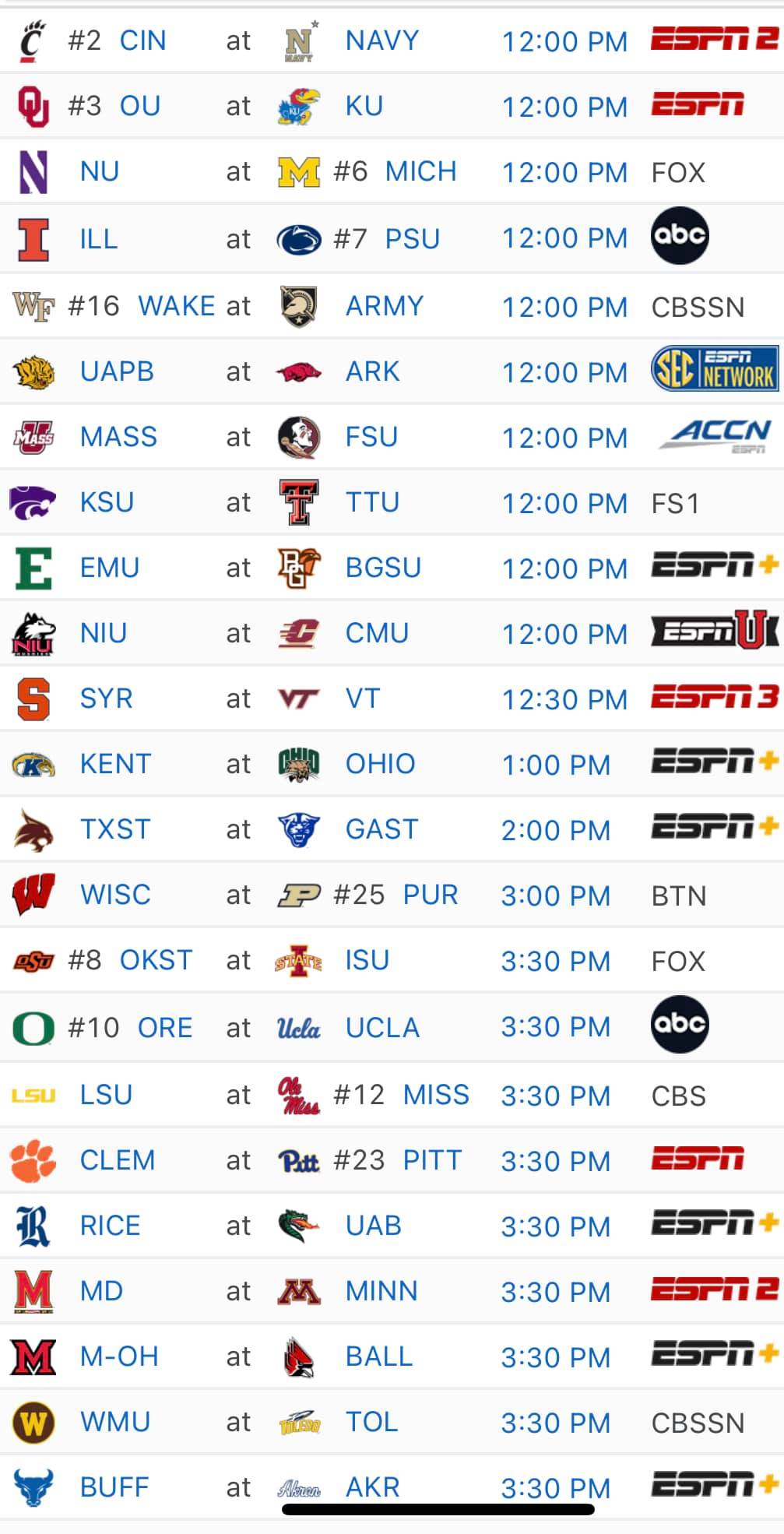View the FSU team page
The image size is (784, 1534).
point(371,437)
